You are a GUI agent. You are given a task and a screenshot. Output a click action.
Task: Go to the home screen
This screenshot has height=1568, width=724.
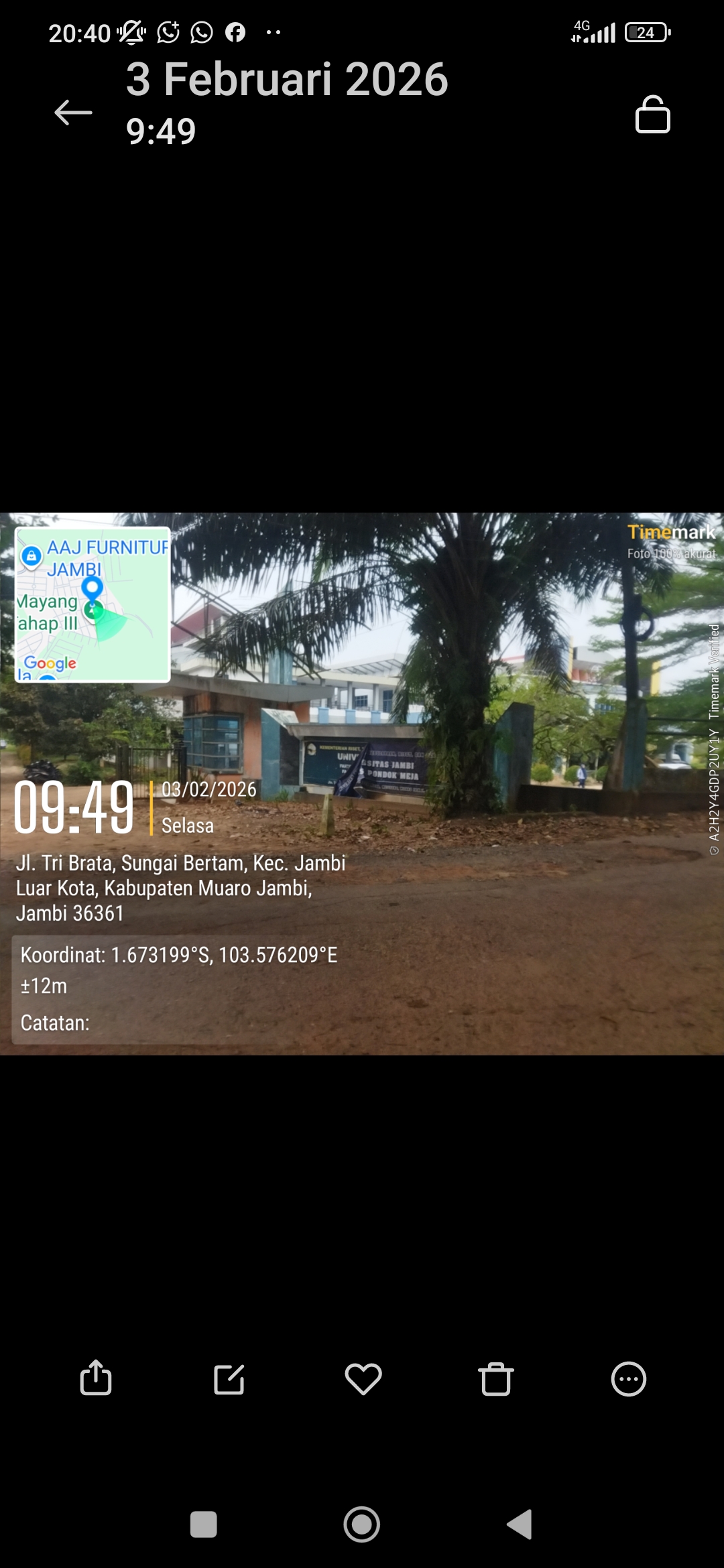click(362, 1524)
